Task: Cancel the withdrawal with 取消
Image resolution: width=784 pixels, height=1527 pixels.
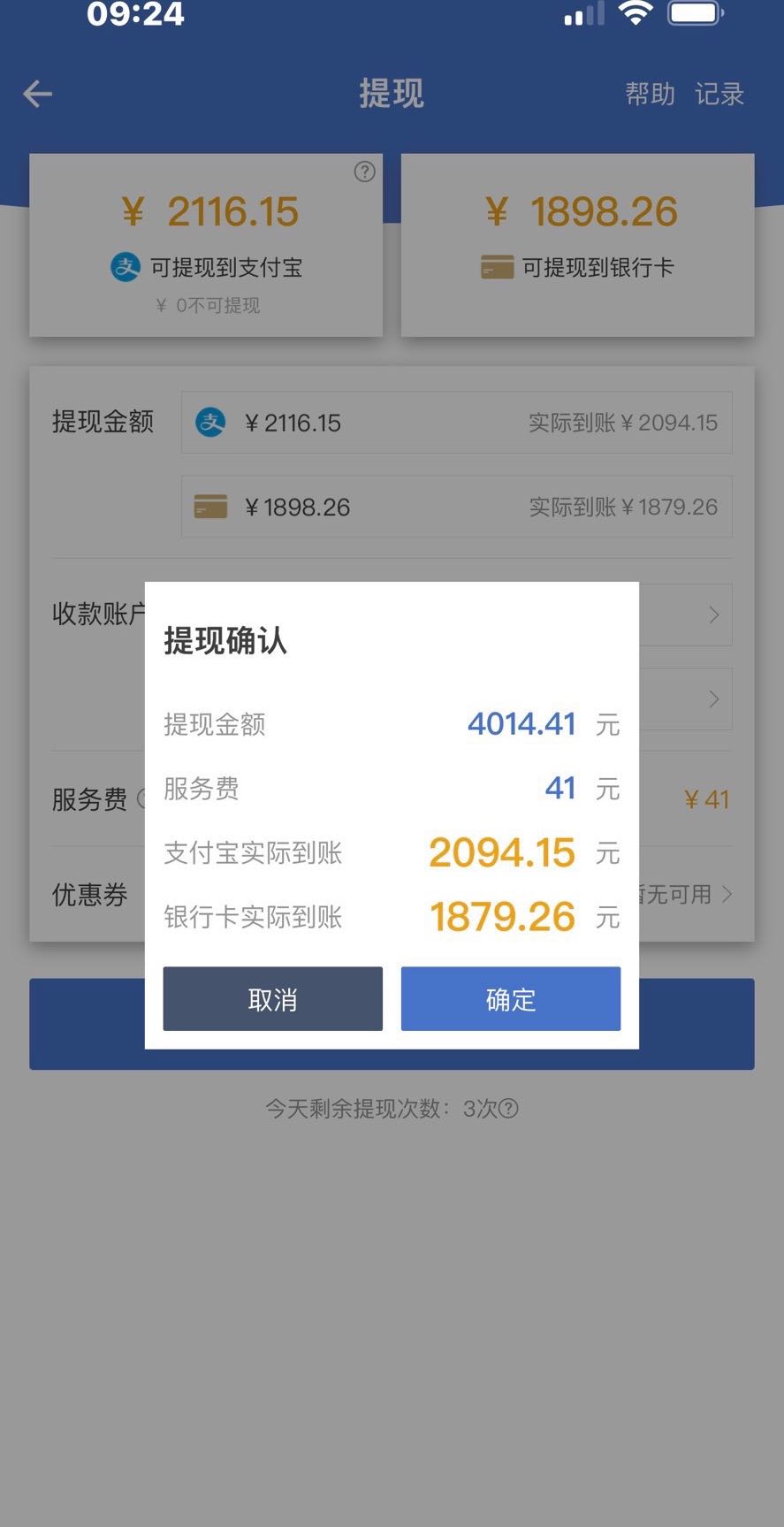Action: [x=272, y=998]
